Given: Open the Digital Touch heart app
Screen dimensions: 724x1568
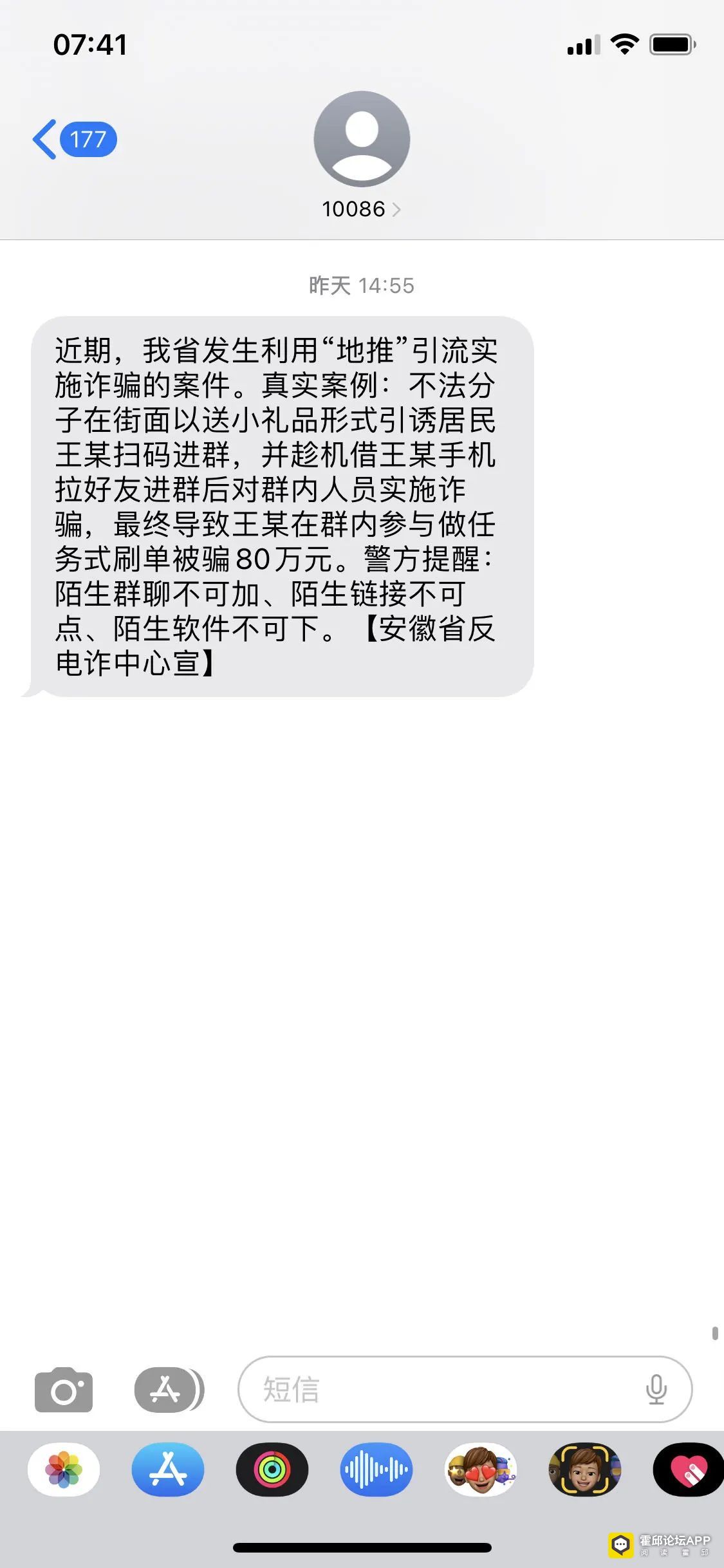Looking at the screenshot, I should [689, 1470].
